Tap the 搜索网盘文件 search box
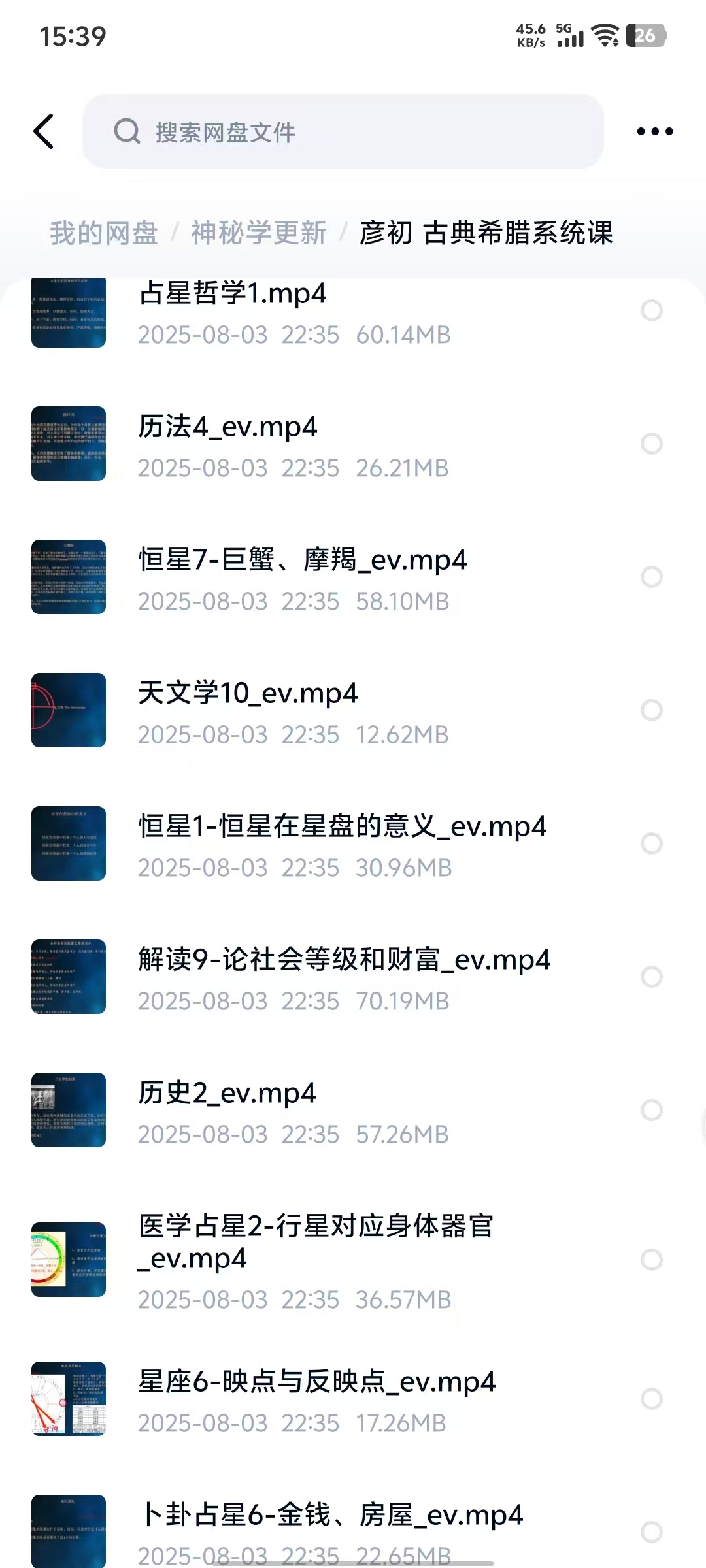 click(x=343, y=131)
